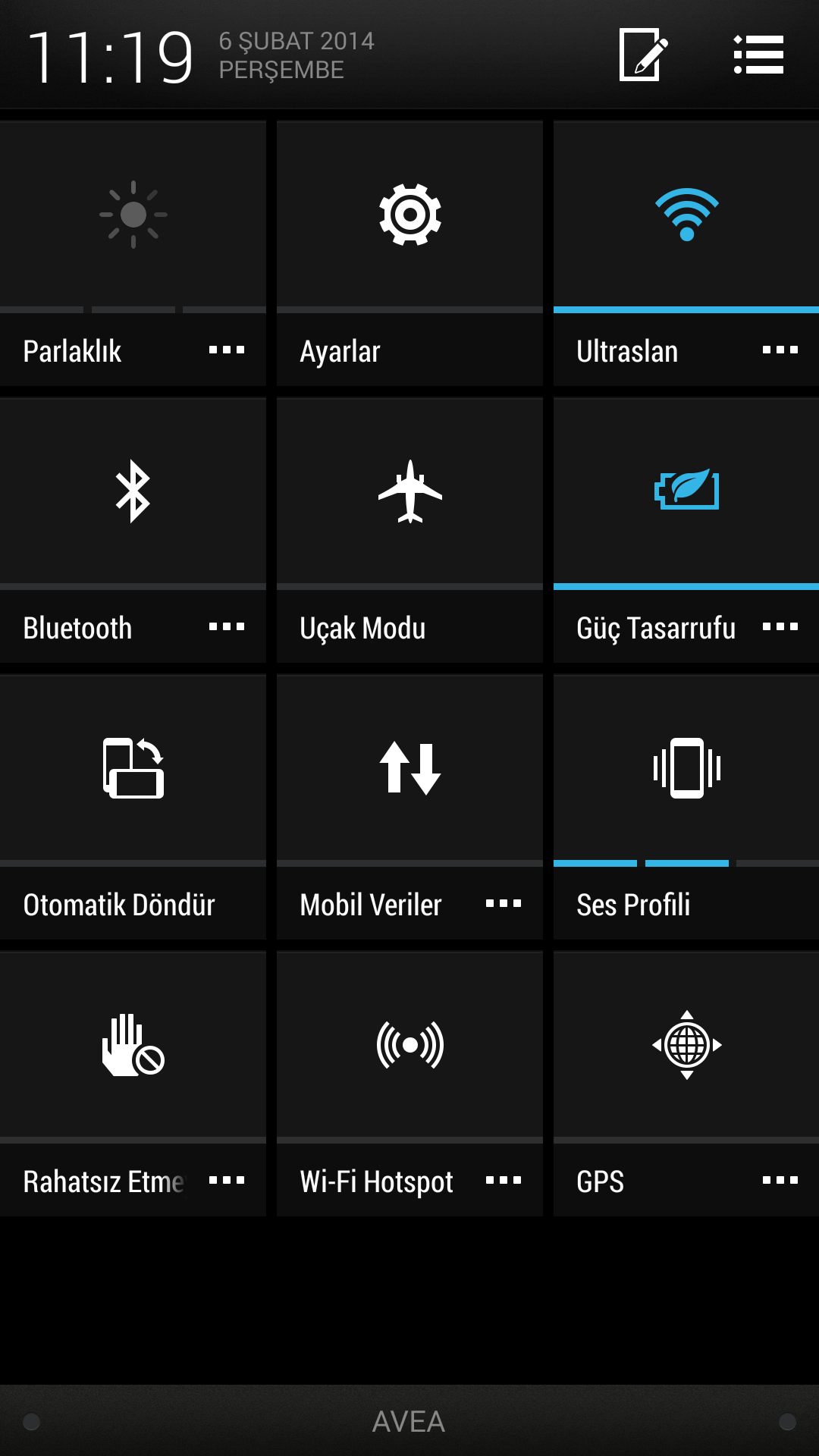Image resolution: width=819 pixels, height=1456 pixels.
Task: Open Bluetooth more options dots
Action: point(227,627)
